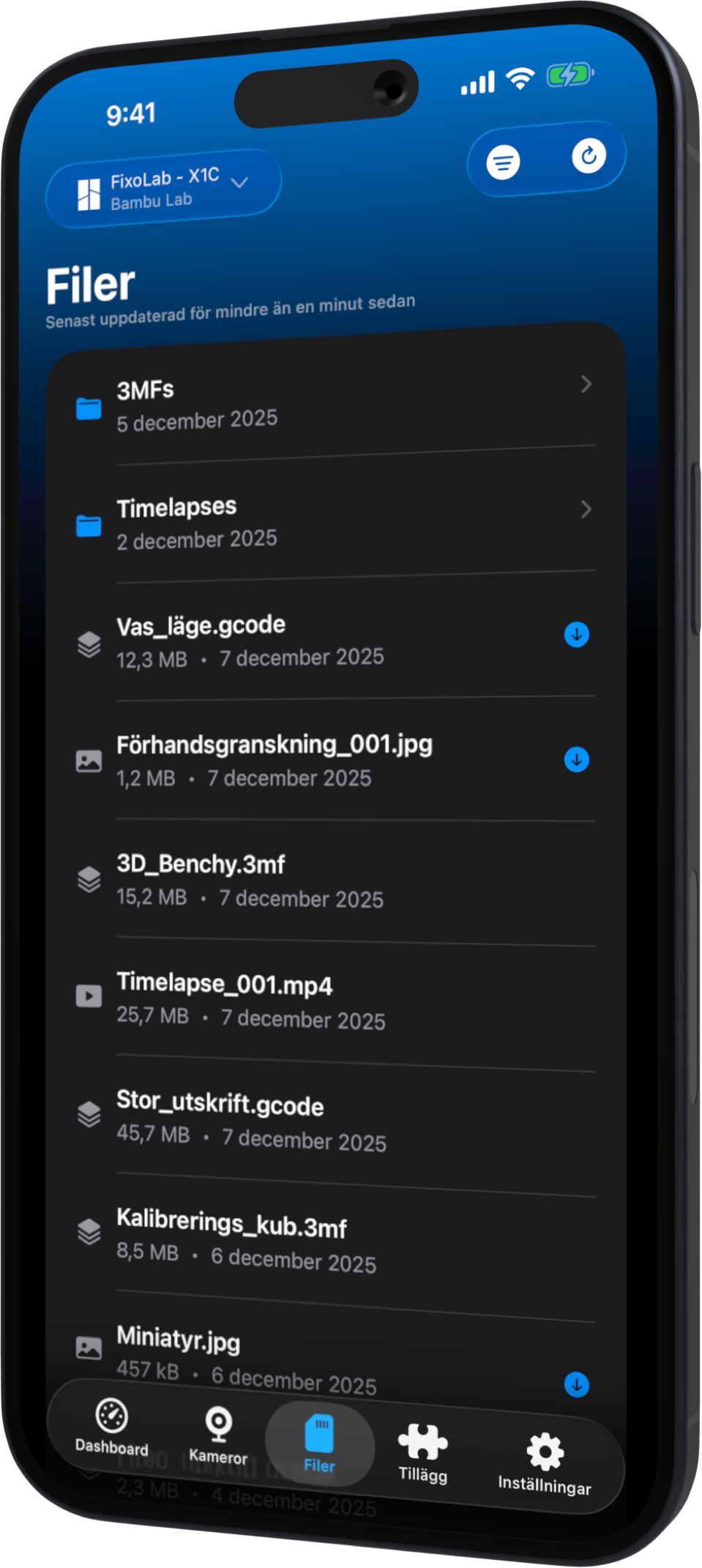Open the filter options icon
Screen dimensions: 702x1568
click(502, 163)
